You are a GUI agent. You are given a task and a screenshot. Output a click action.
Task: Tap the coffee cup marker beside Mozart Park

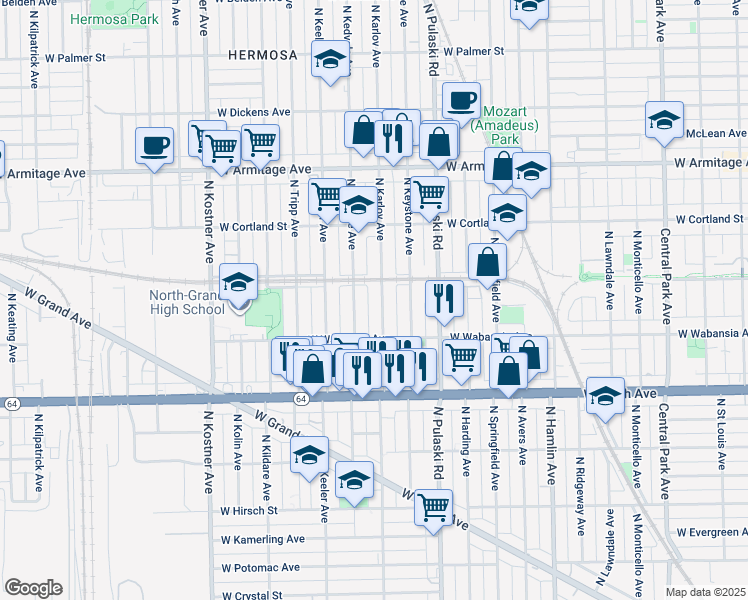pyautogui.click(x=461, y=101)
